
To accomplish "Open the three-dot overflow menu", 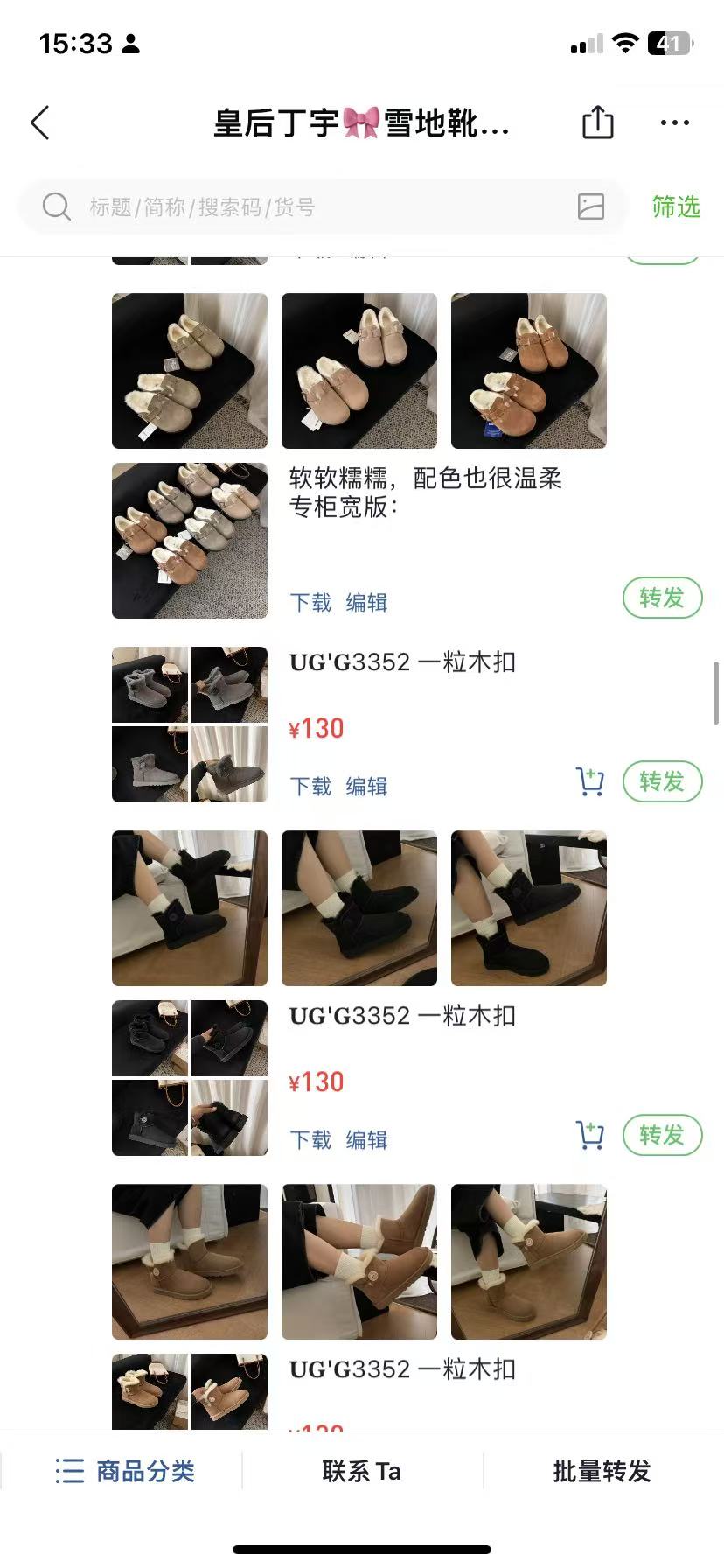I will (x=674, y=123).
